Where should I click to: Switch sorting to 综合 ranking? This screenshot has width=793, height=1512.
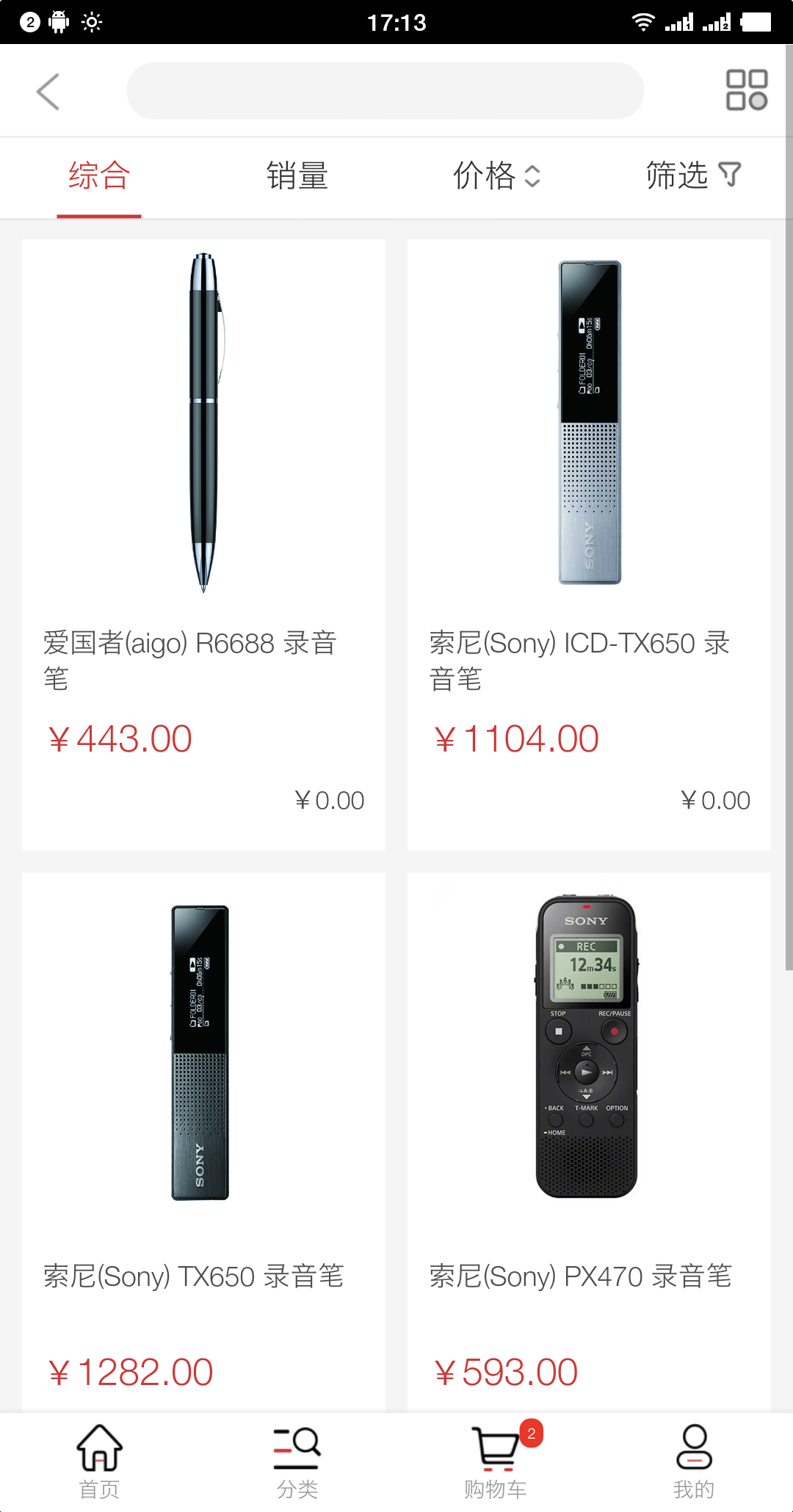(98, 176)
